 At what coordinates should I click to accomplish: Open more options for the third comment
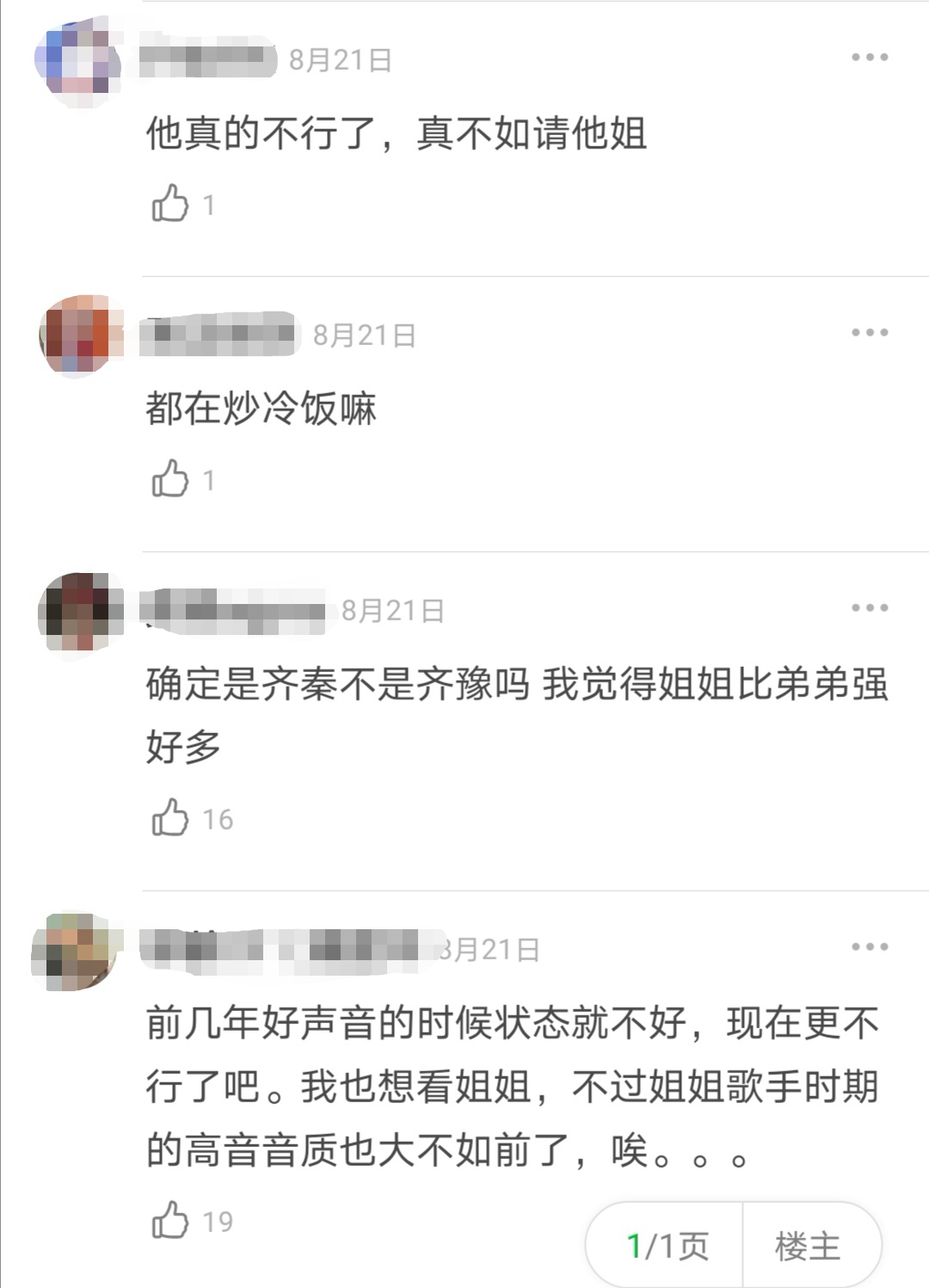click(871, 609)
